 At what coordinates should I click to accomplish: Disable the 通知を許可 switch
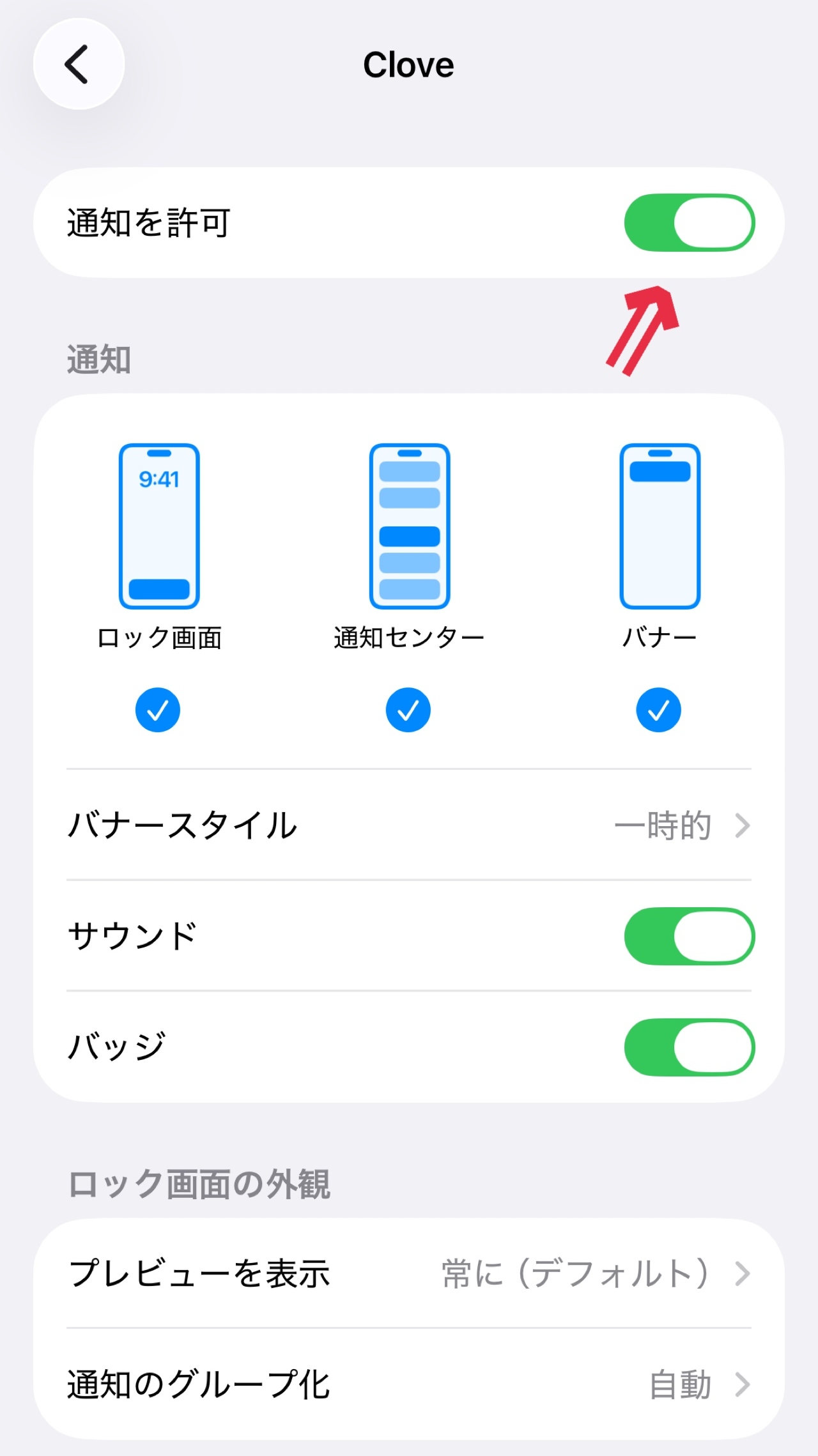[x=688, y=222]
